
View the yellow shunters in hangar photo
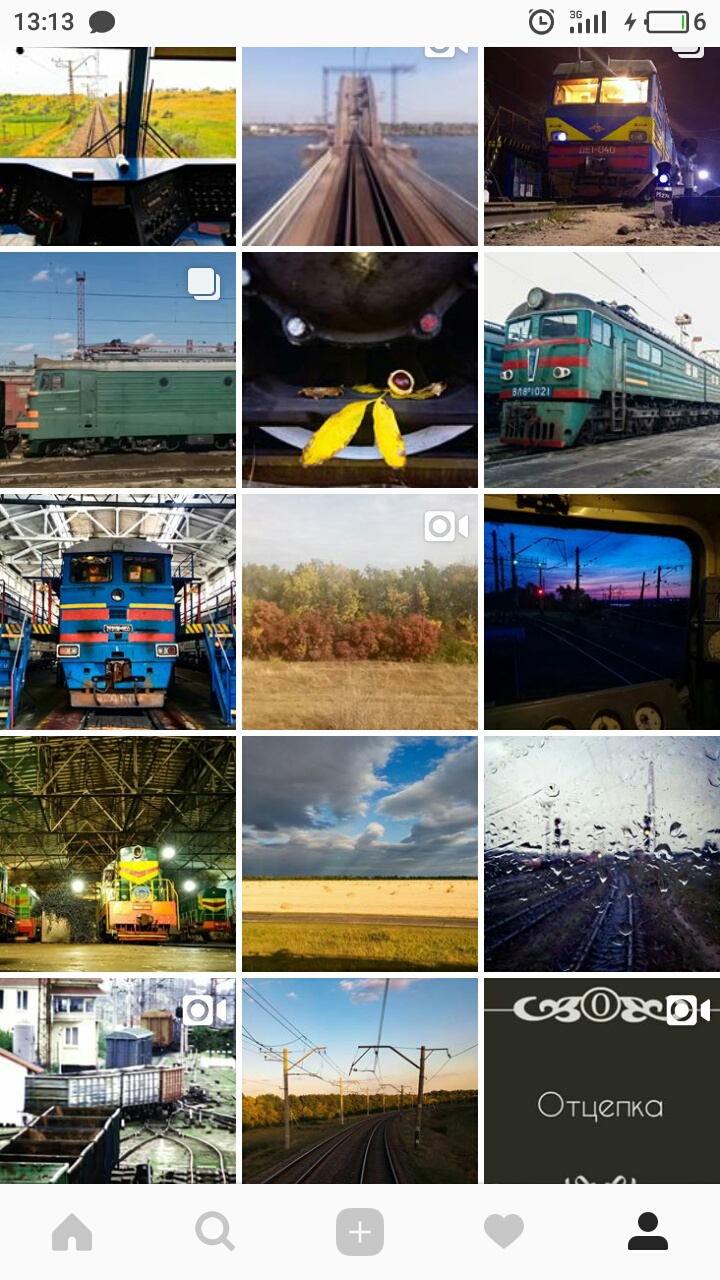[x=118, y=853]
